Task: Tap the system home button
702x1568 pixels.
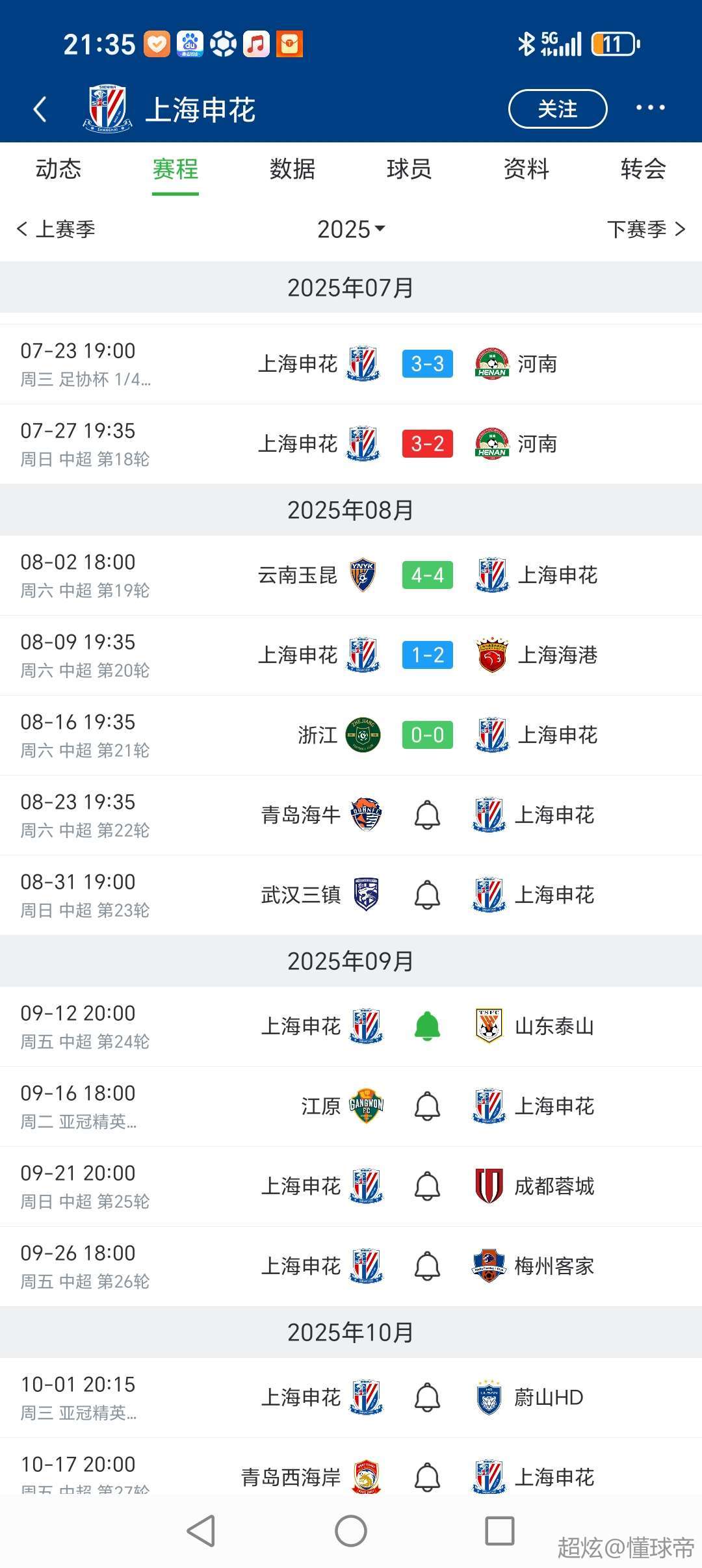Action: click(x=351, y=1530)
